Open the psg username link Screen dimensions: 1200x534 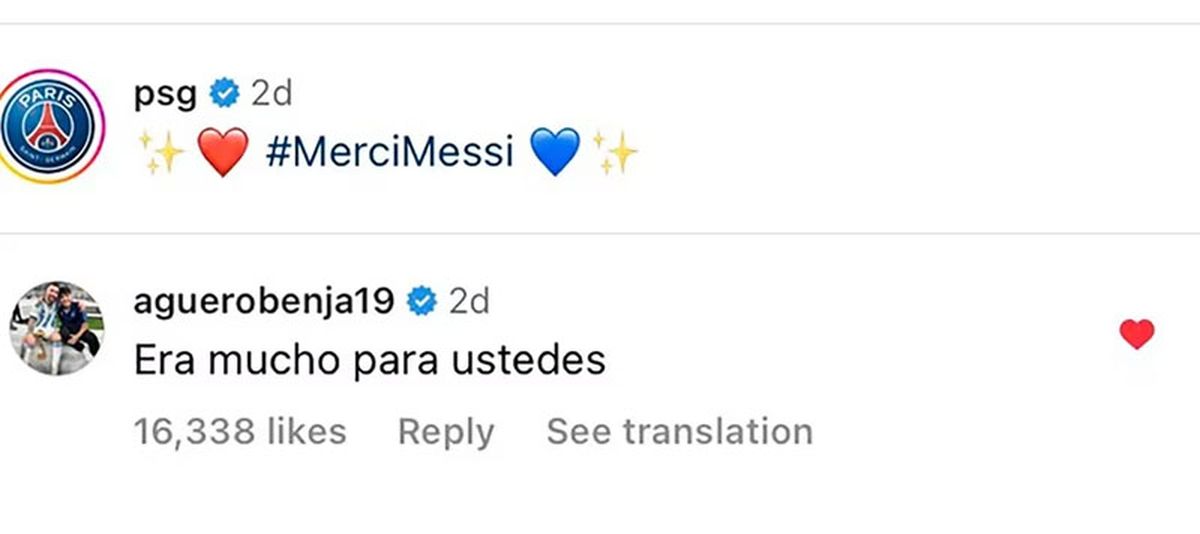164,95
